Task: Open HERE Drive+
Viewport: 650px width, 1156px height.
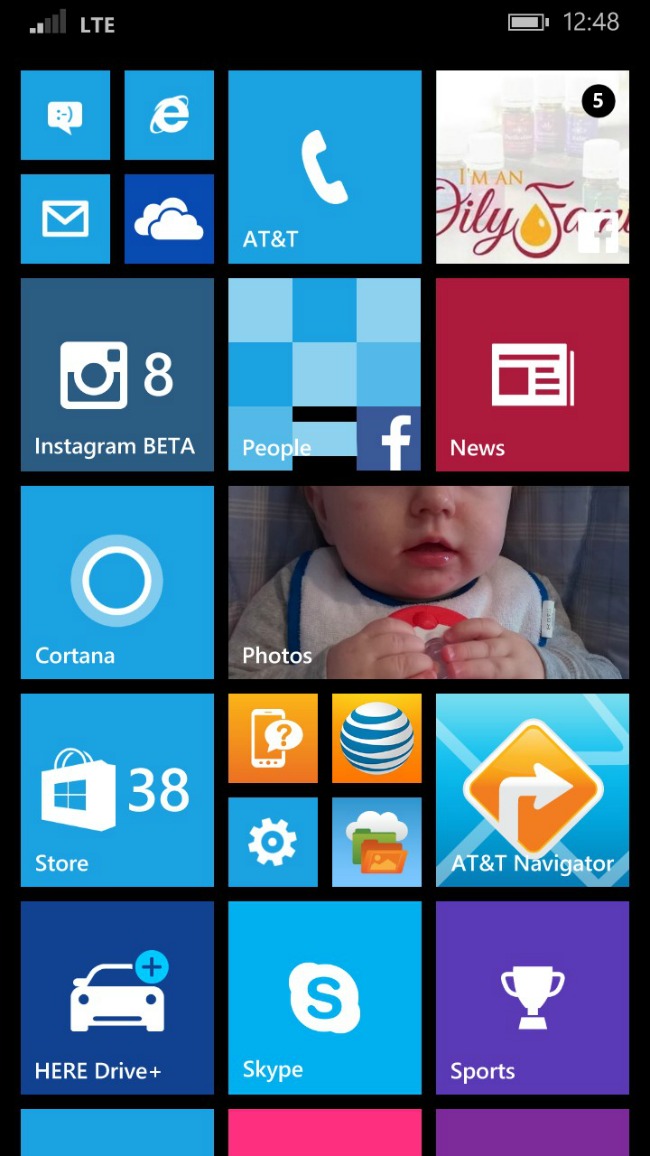Action: 117,998
